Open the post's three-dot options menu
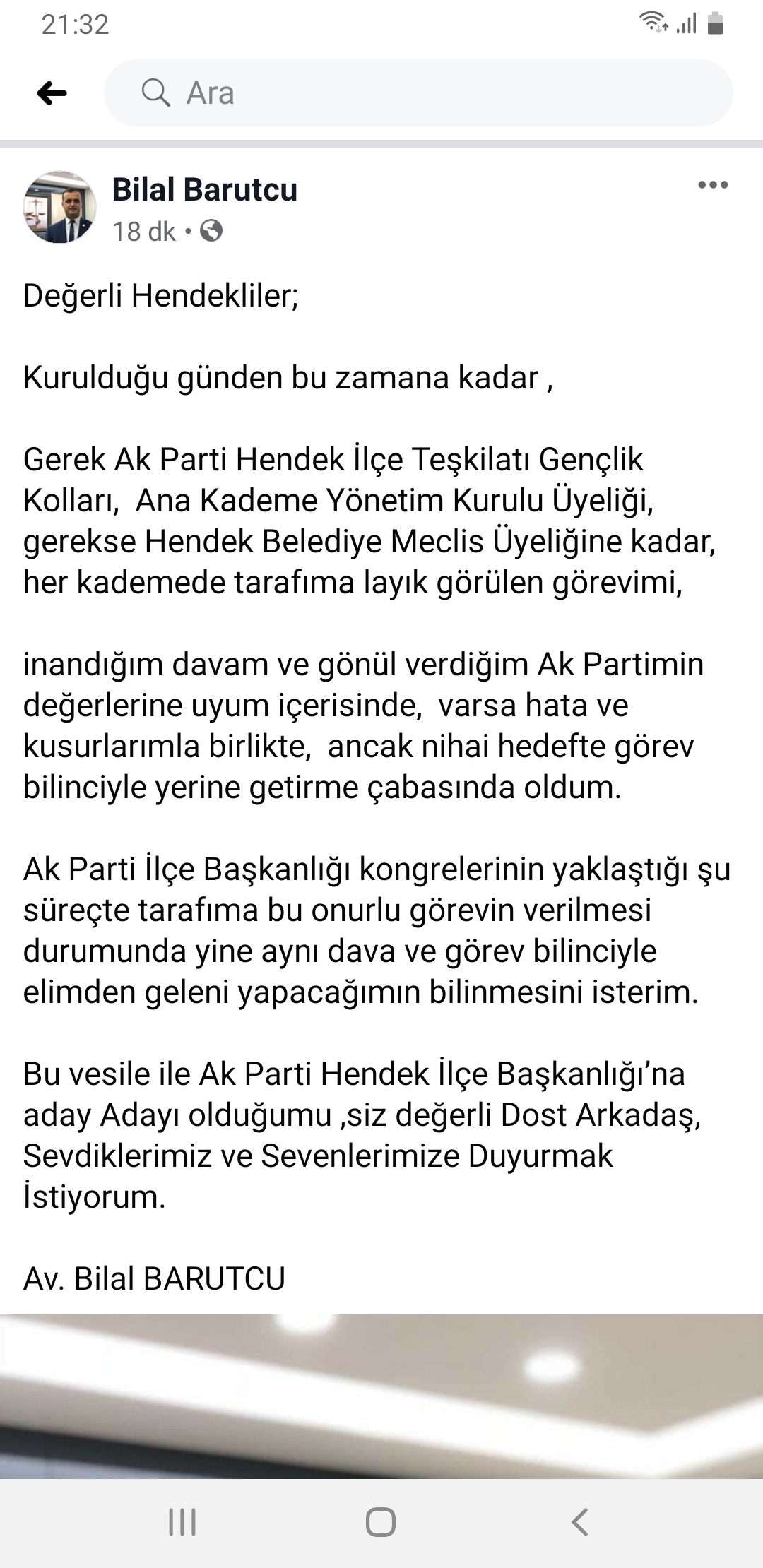The image size is (763, 1568). (712, 186)
